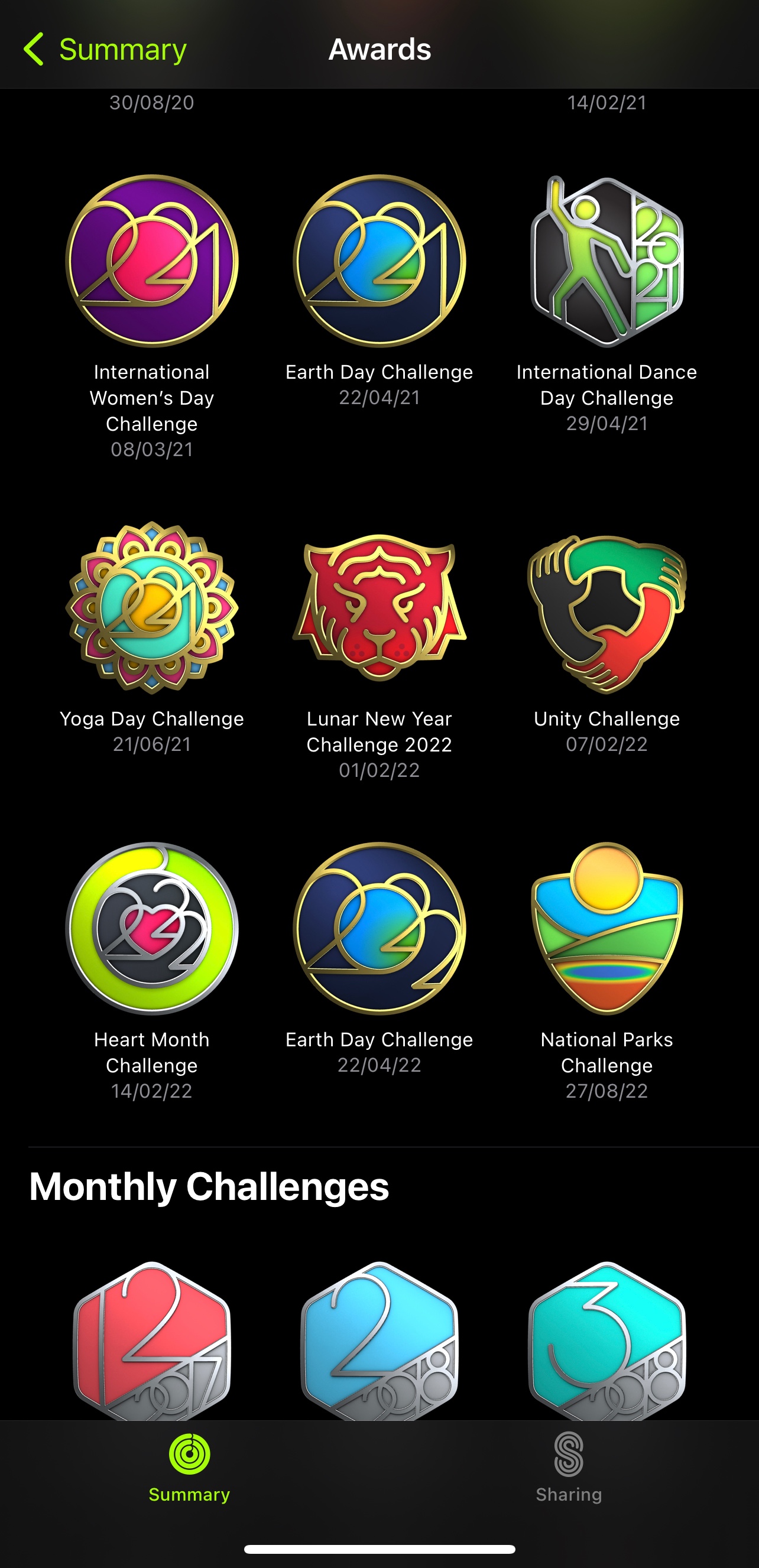This screenshot has width=759, height=1568.
Task: Go back to Summary
Action: point(105,49)
